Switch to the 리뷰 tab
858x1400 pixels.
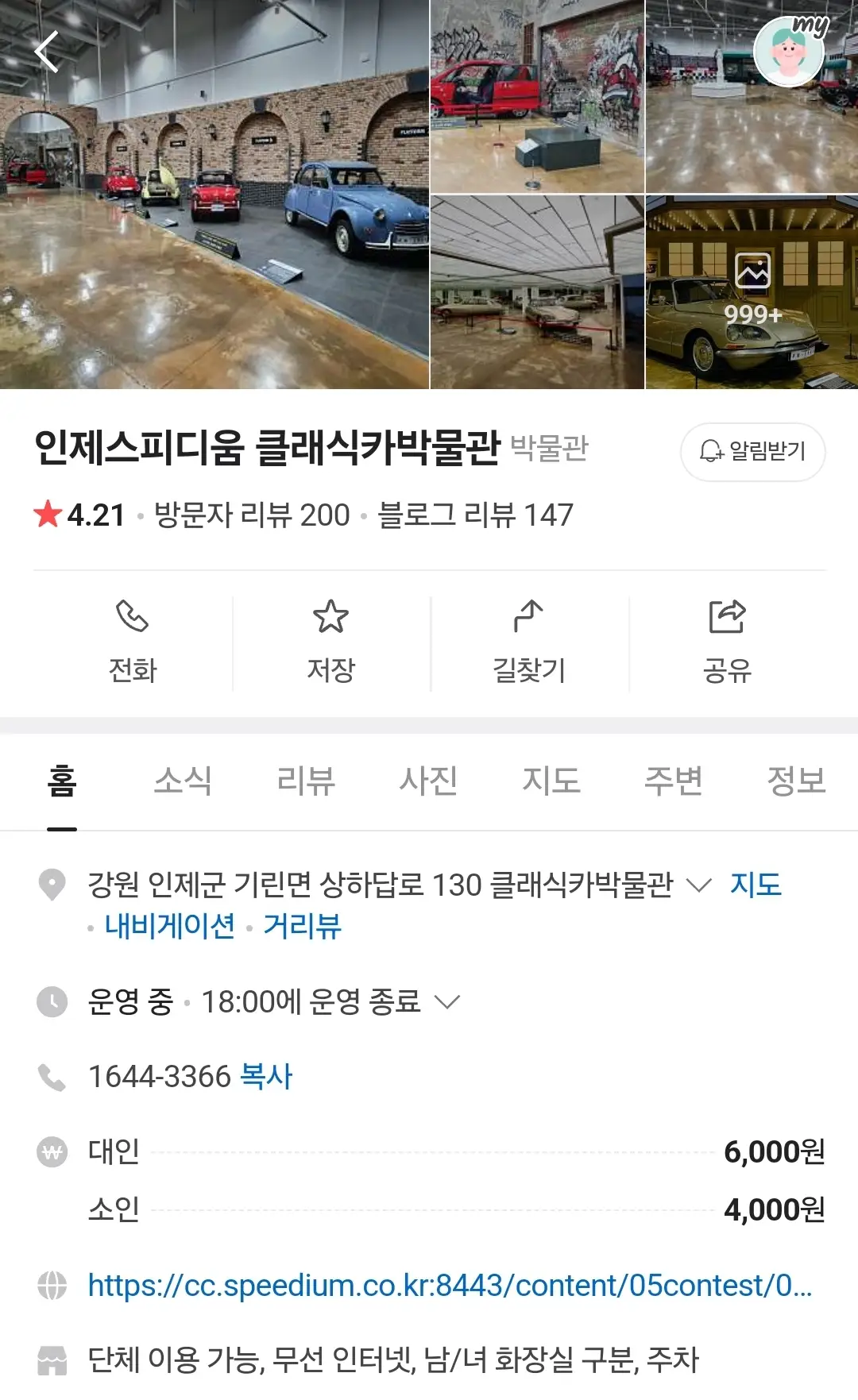pos(306,781)
